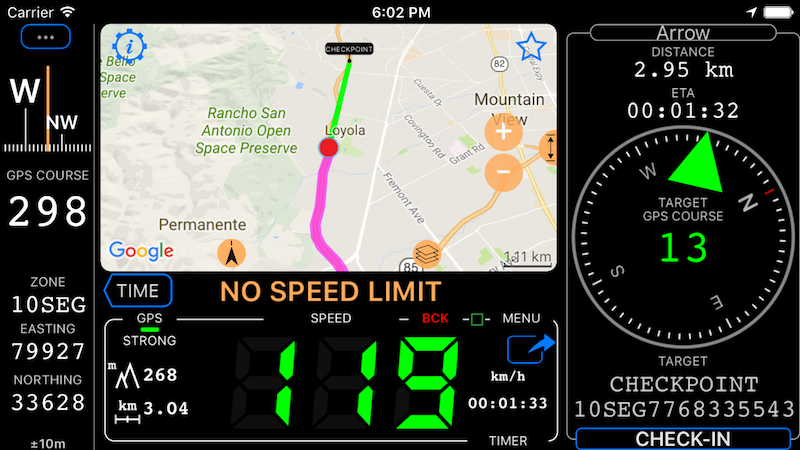Viewport: 800px width, 450px height.
Task: Tap the red BCK label
Action: click(x=435, y=319)
